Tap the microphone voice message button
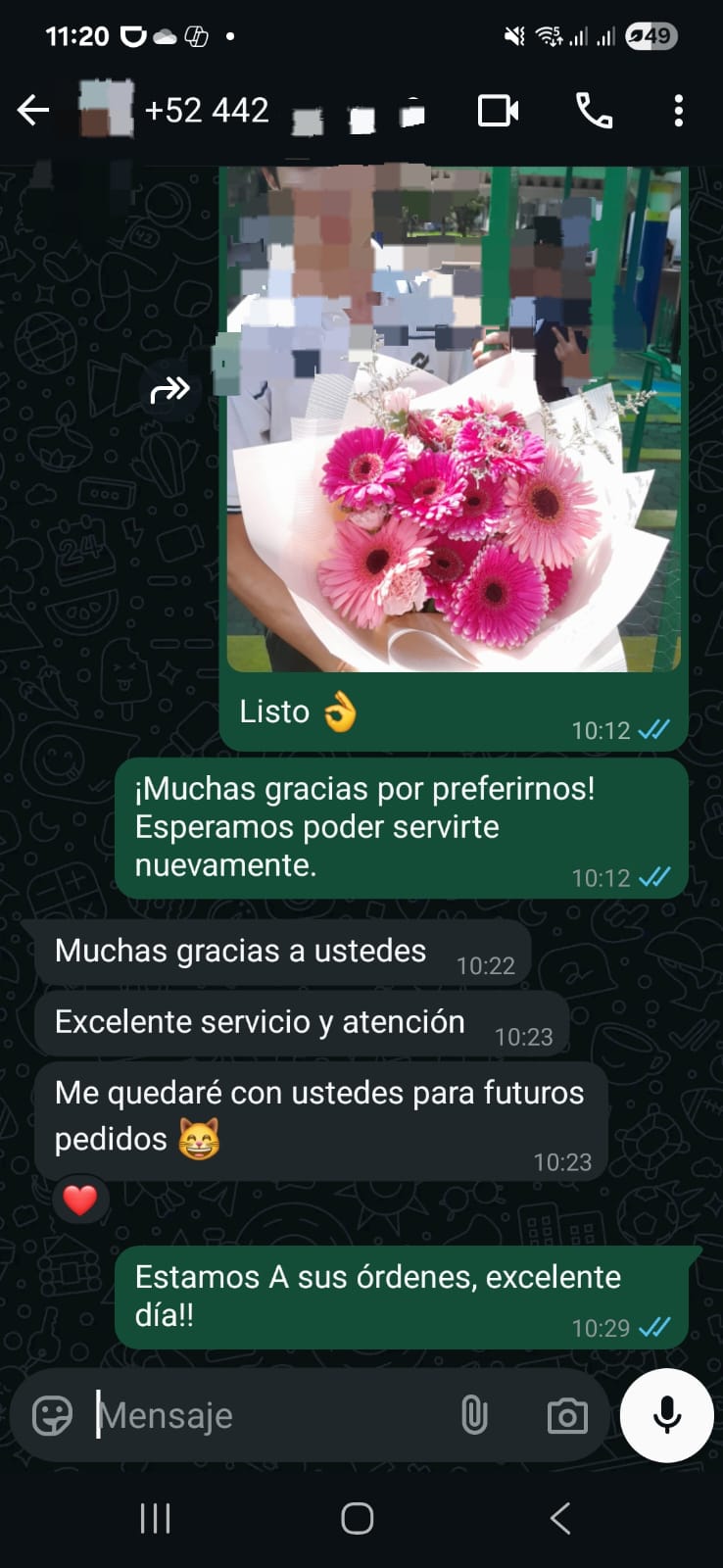The image size is (723, 1568). [x=666, y=1415]
